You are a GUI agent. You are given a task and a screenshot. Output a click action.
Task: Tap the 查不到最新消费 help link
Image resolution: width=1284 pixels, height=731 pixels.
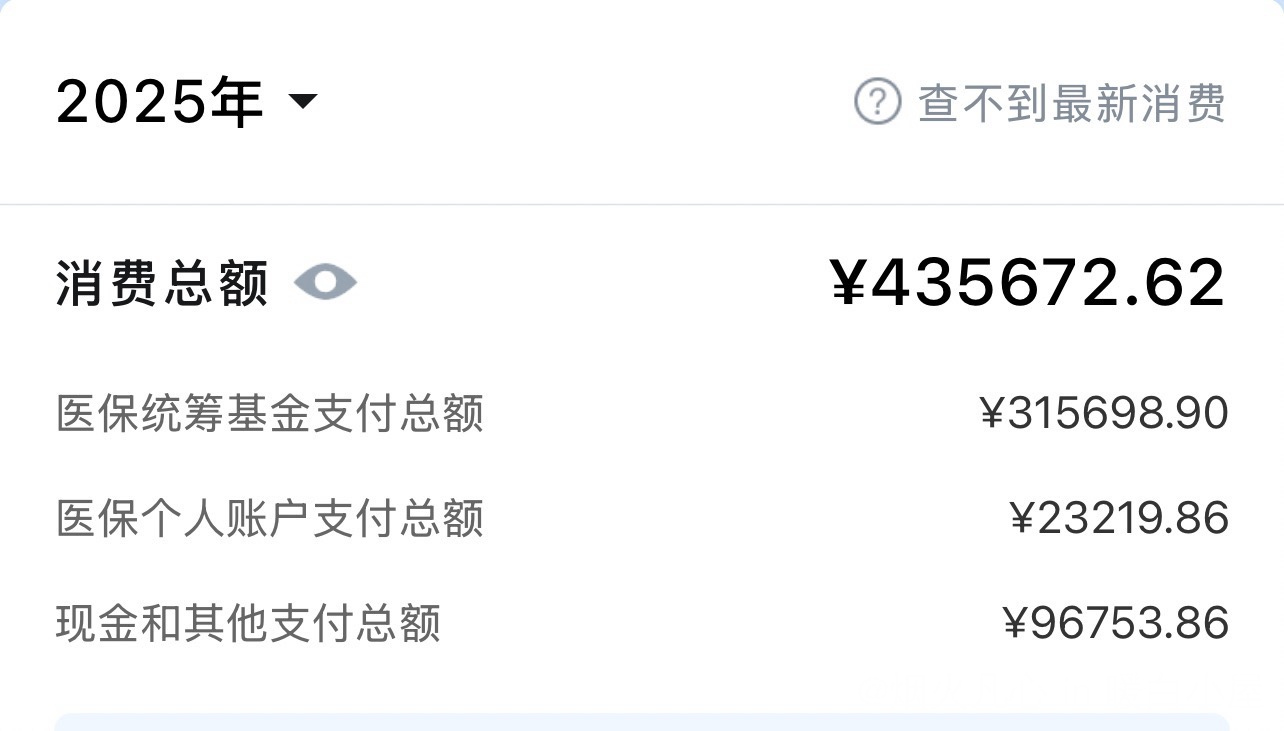pyautogui.click(x=1040, y=103)
